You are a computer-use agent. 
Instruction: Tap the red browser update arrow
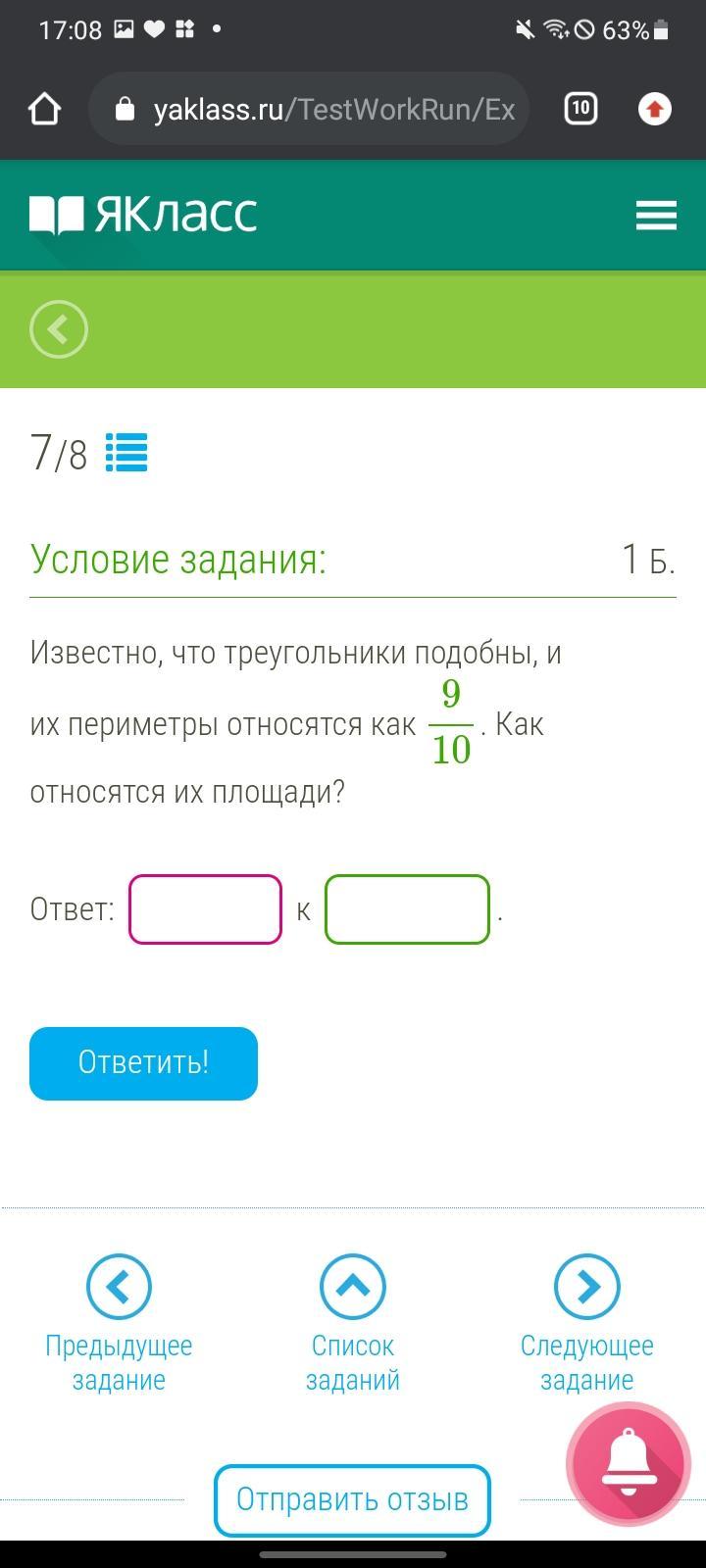pyautogui.click(x=654, y=109)
